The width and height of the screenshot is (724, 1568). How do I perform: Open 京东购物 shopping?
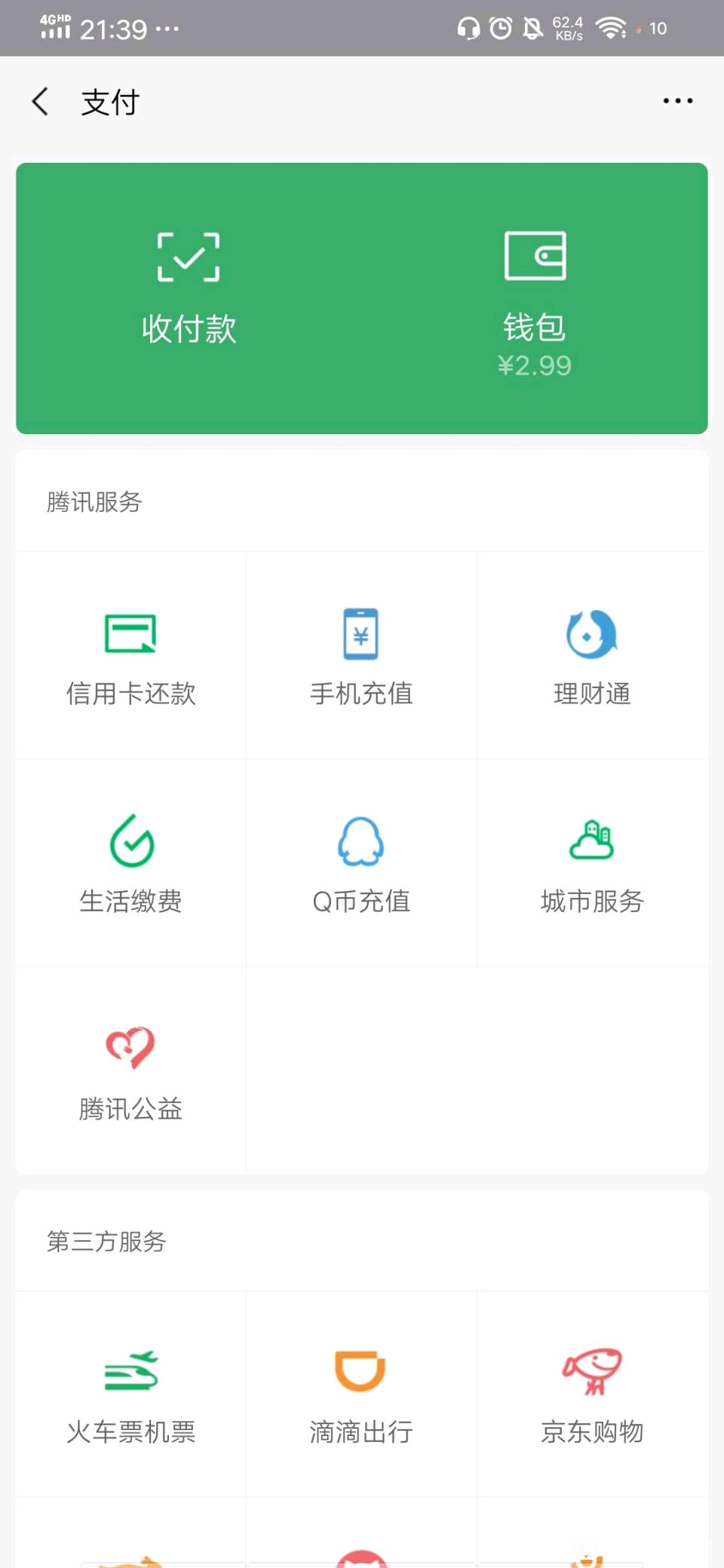point(592,1395)
